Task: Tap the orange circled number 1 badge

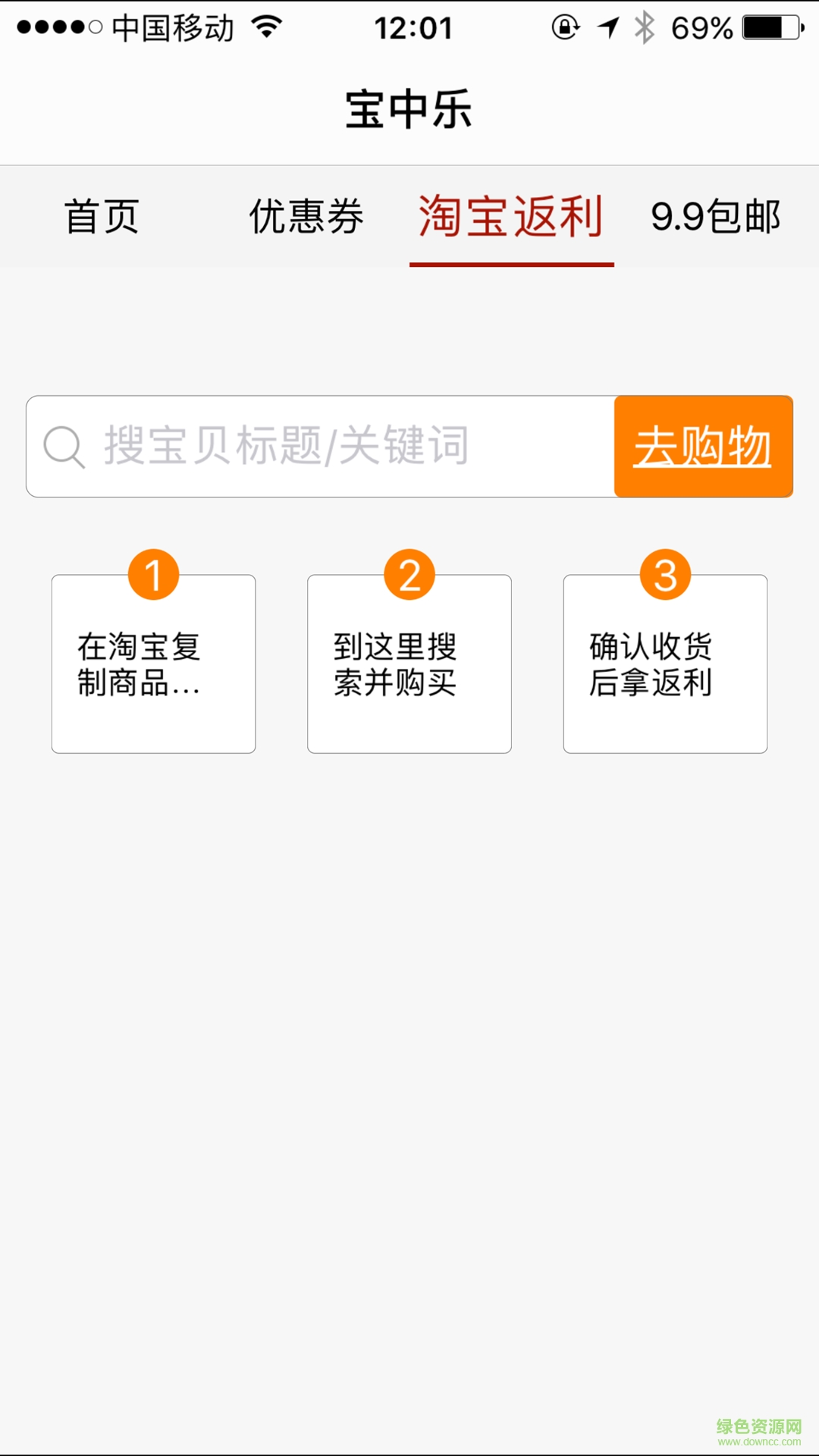Action: pos(153,575)
